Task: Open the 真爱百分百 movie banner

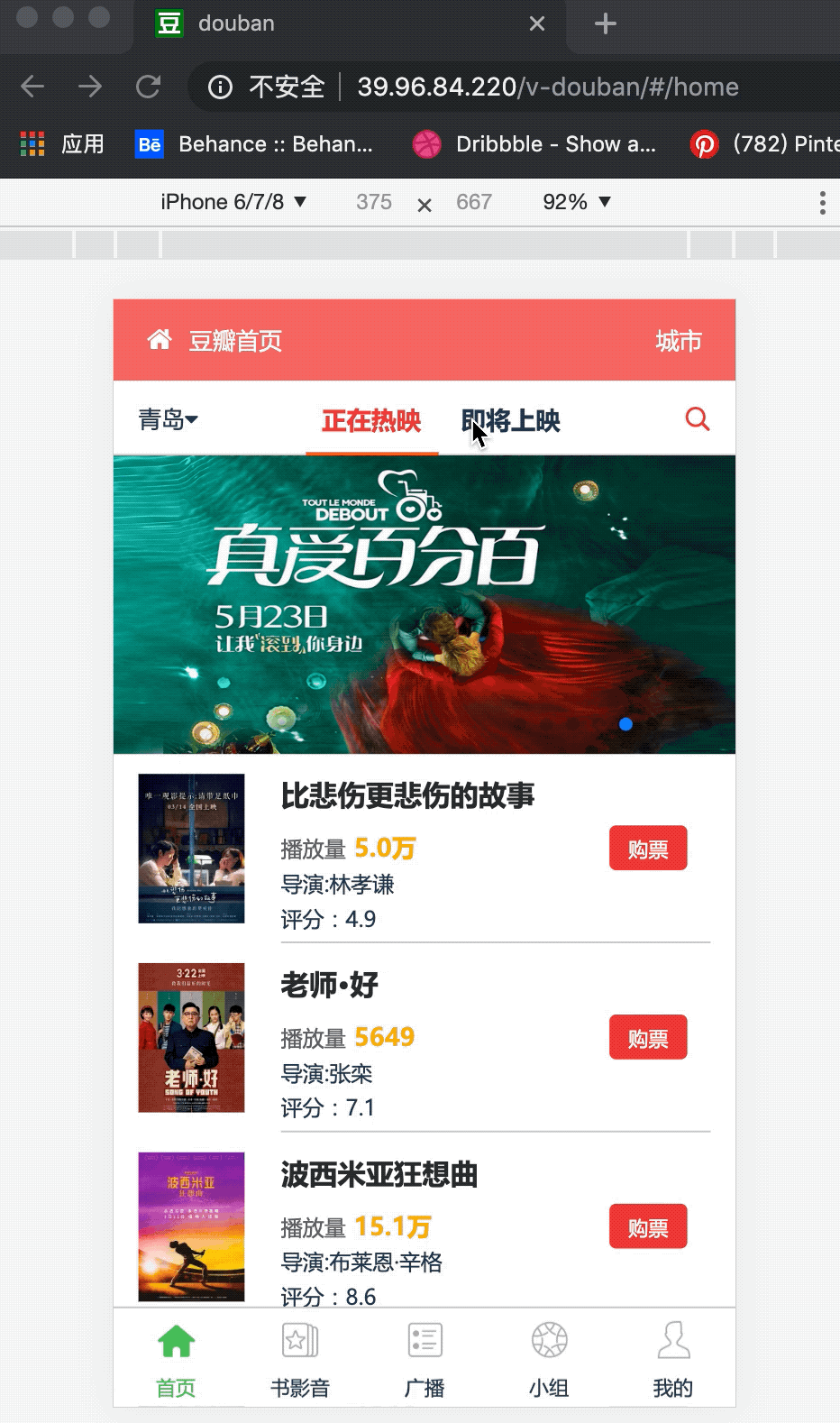Action: 424,604
